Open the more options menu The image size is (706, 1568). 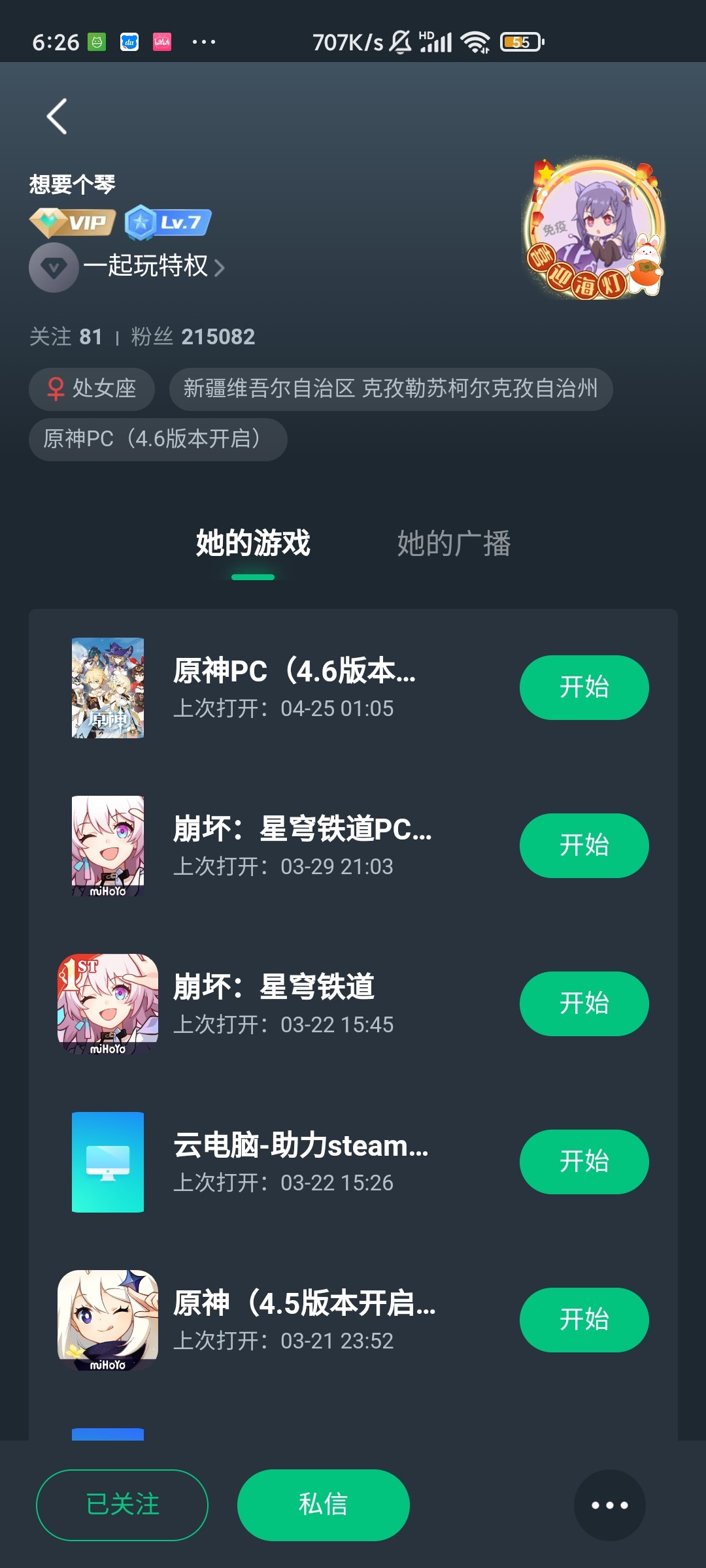609,1505
